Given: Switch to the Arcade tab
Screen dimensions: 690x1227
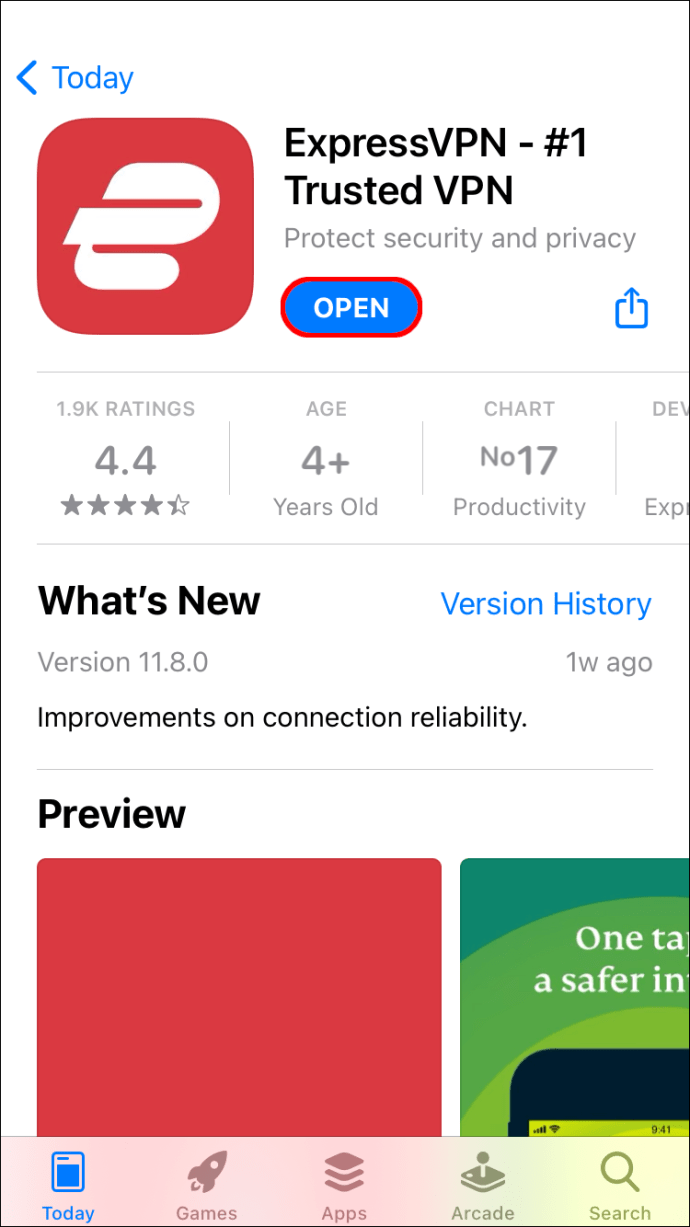Looking at the screenshot, I should (x=482, y=1187).
